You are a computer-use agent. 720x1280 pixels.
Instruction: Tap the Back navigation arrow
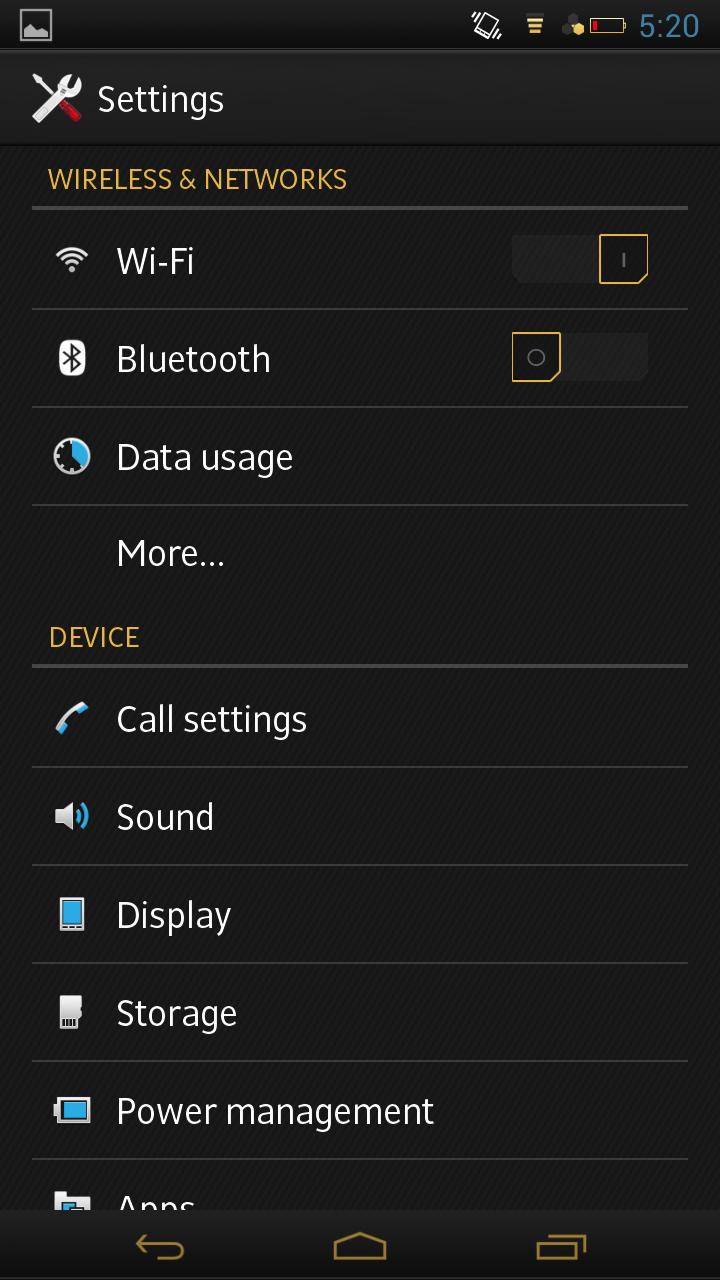(x=160, y=1247)
